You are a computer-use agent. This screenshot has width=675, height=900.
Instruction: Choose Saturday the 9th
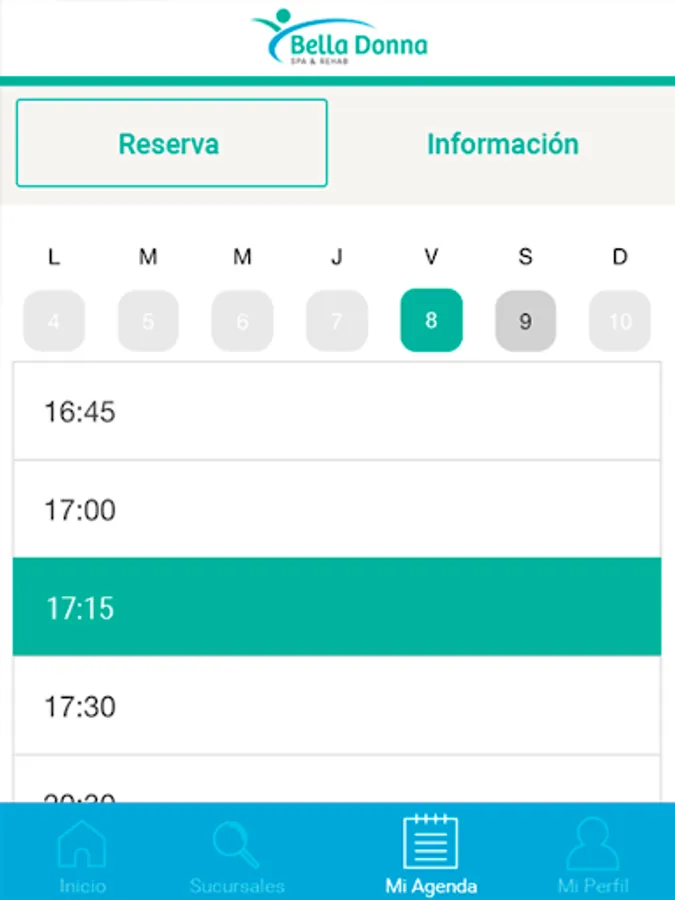tap(525, 321)
